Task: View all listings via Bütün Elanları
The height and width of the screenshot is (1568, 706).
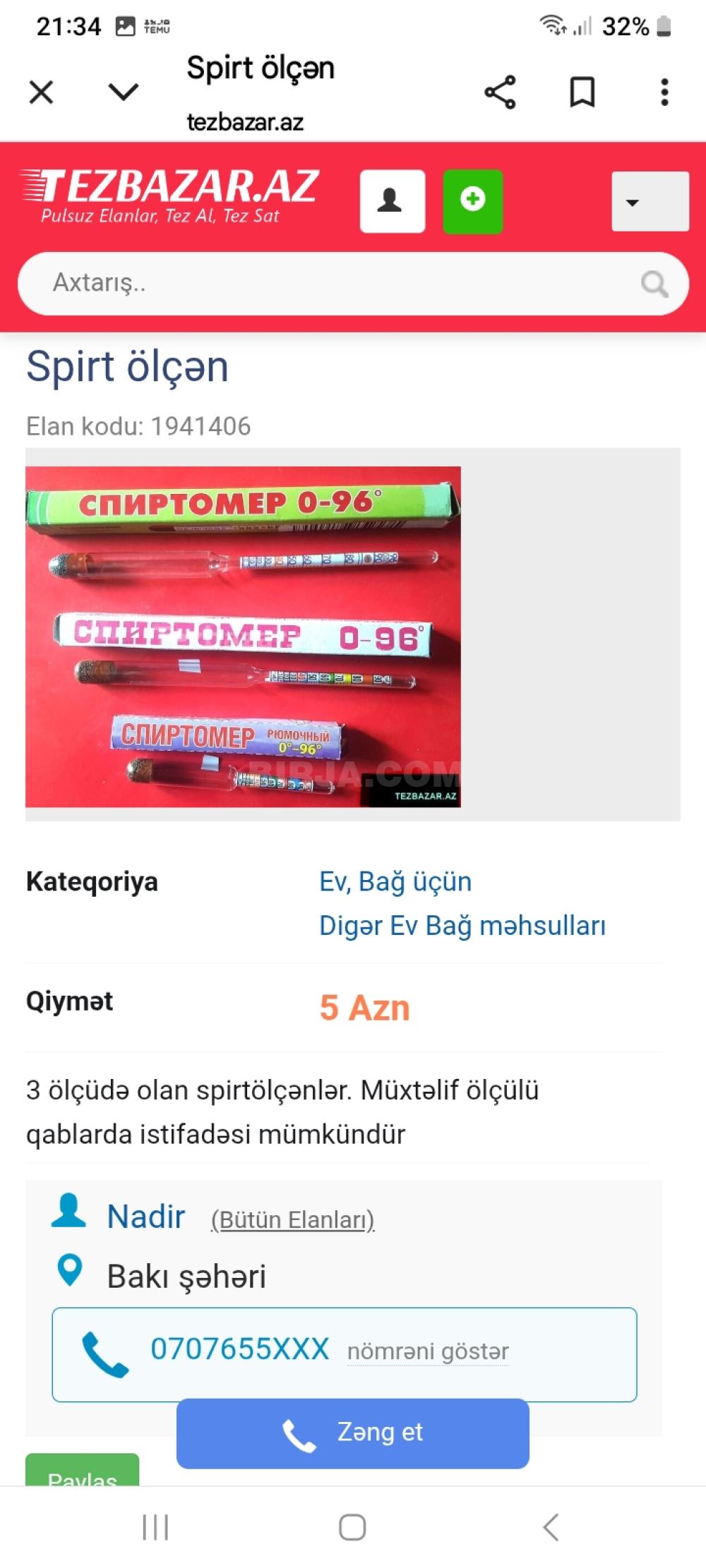Action: [x=292, y=1219]
